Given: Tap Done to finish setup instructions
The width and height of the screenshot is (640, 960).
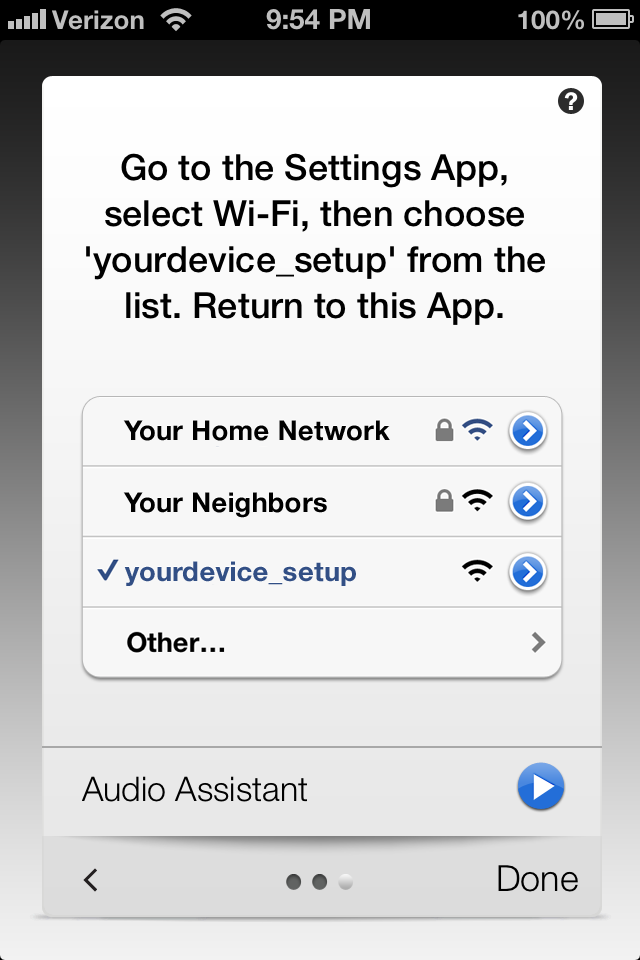Looking at the screenshot, I should pyautogui.click(x=537, y=879).
